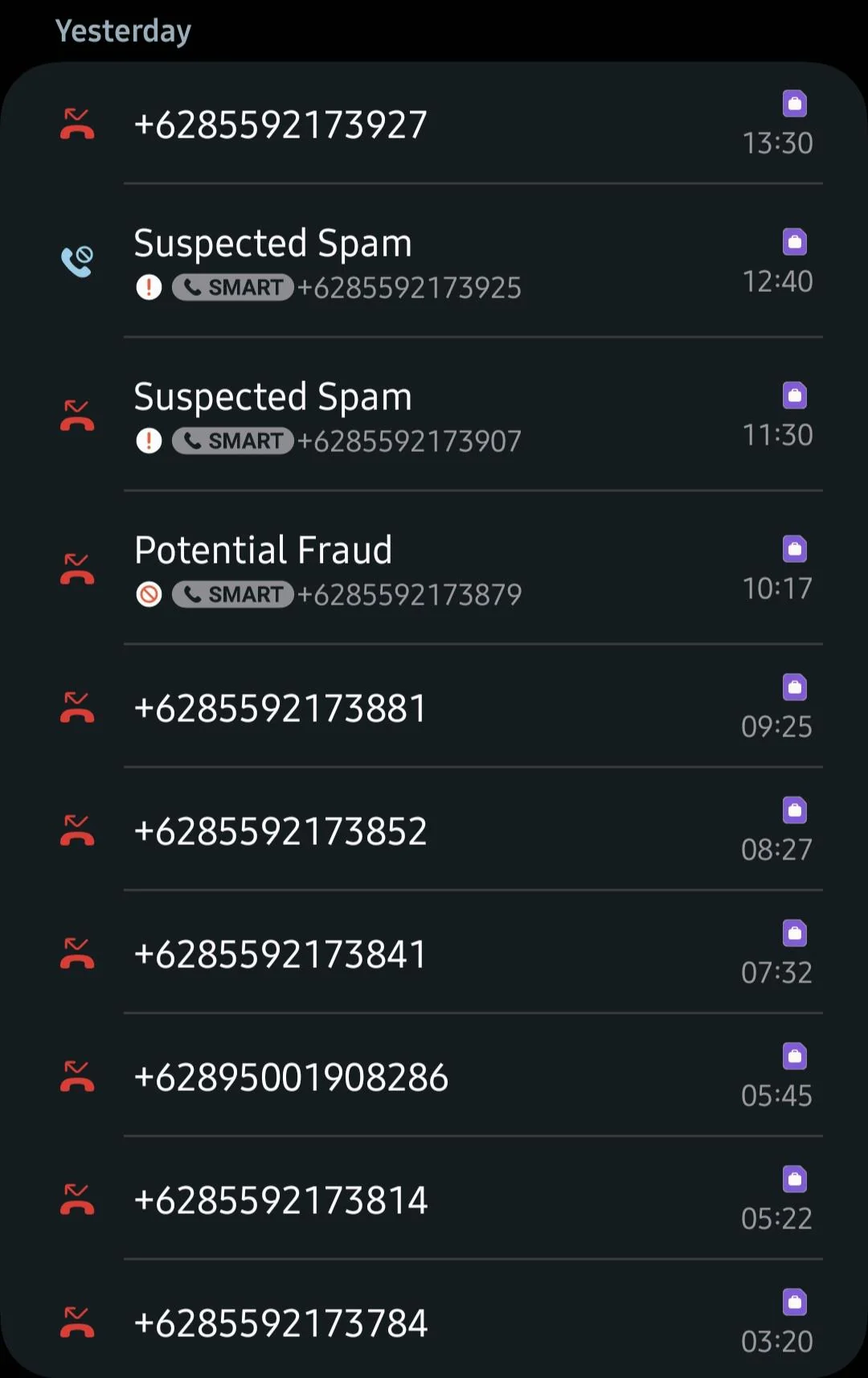Tap the number +6285592173841

280,954
